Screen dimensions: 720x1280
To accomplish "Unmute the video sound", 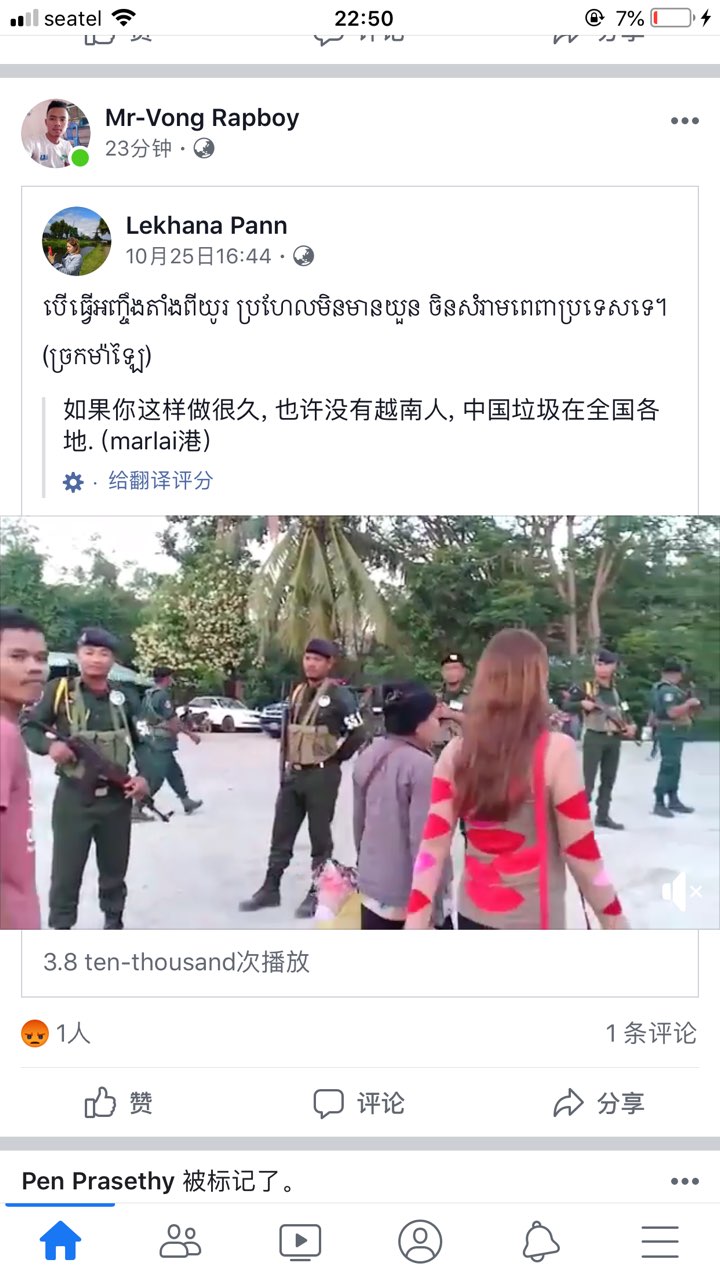I will click(681, 890).
